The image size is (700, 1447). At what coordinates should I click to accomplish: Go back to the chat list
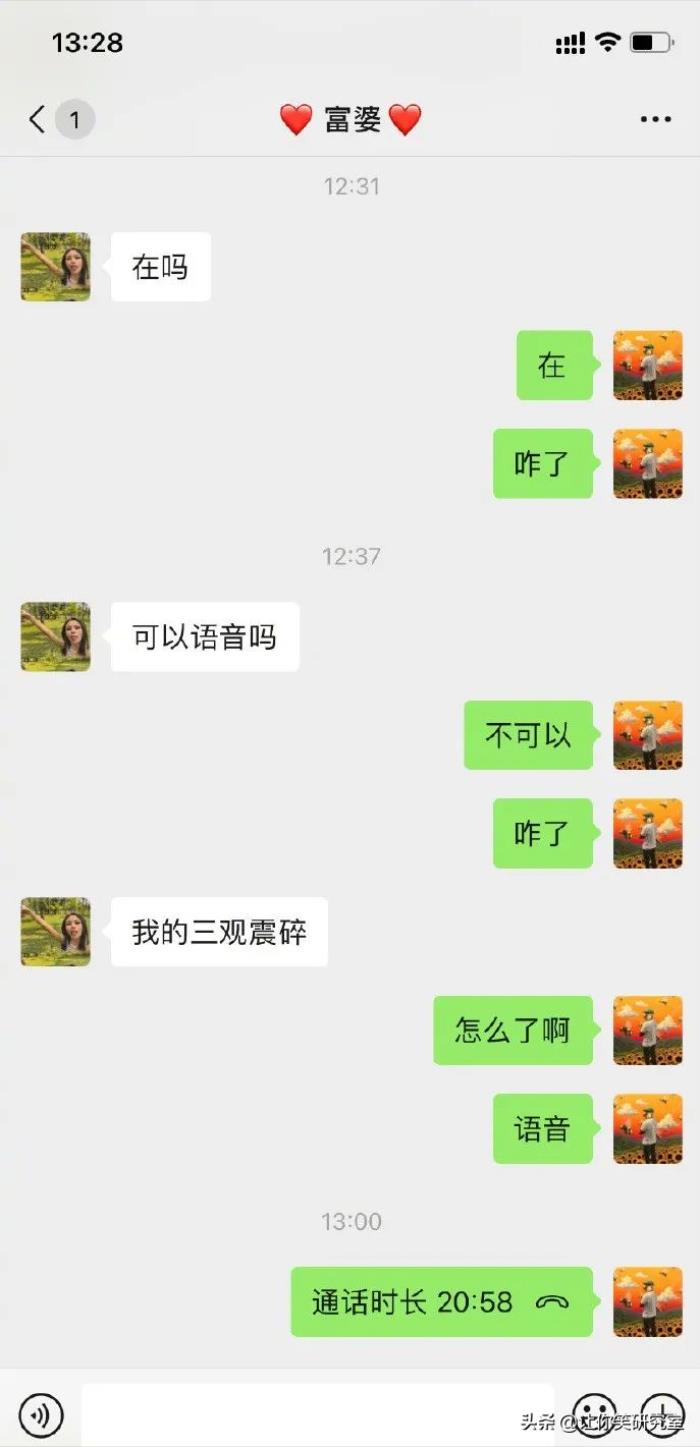pos(38,120)
